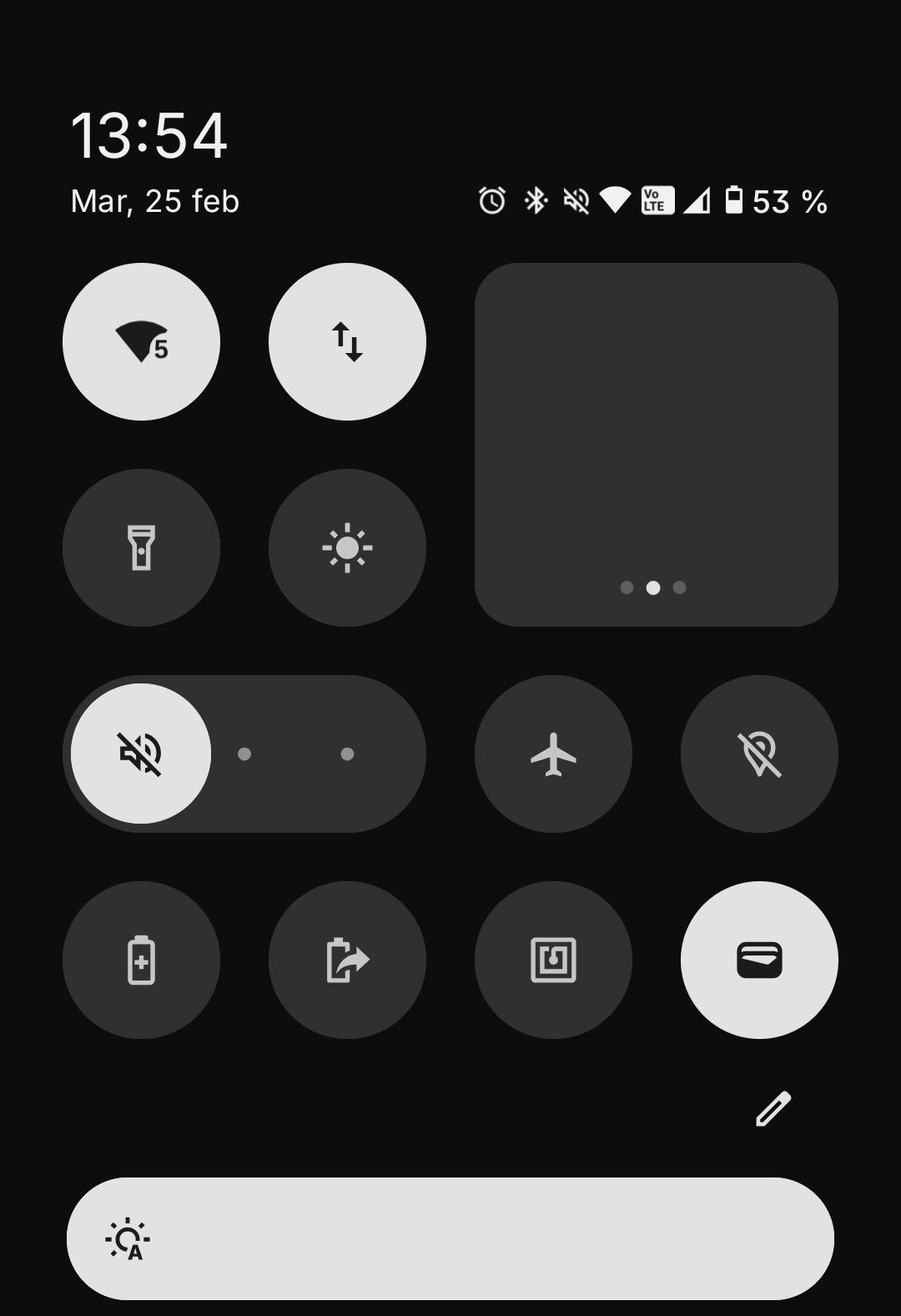Tap the muted sound mode icon
901x1316 pixels.
pos(141,754)
